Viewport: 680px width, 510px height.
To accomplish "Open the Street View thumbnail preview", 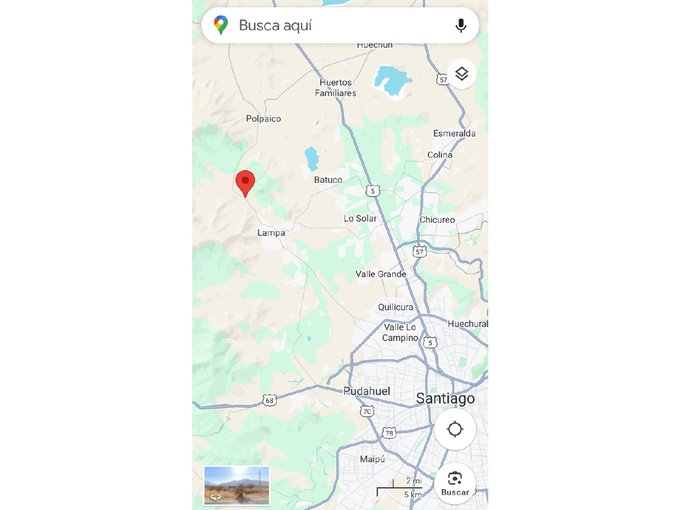I will (236, 485).
